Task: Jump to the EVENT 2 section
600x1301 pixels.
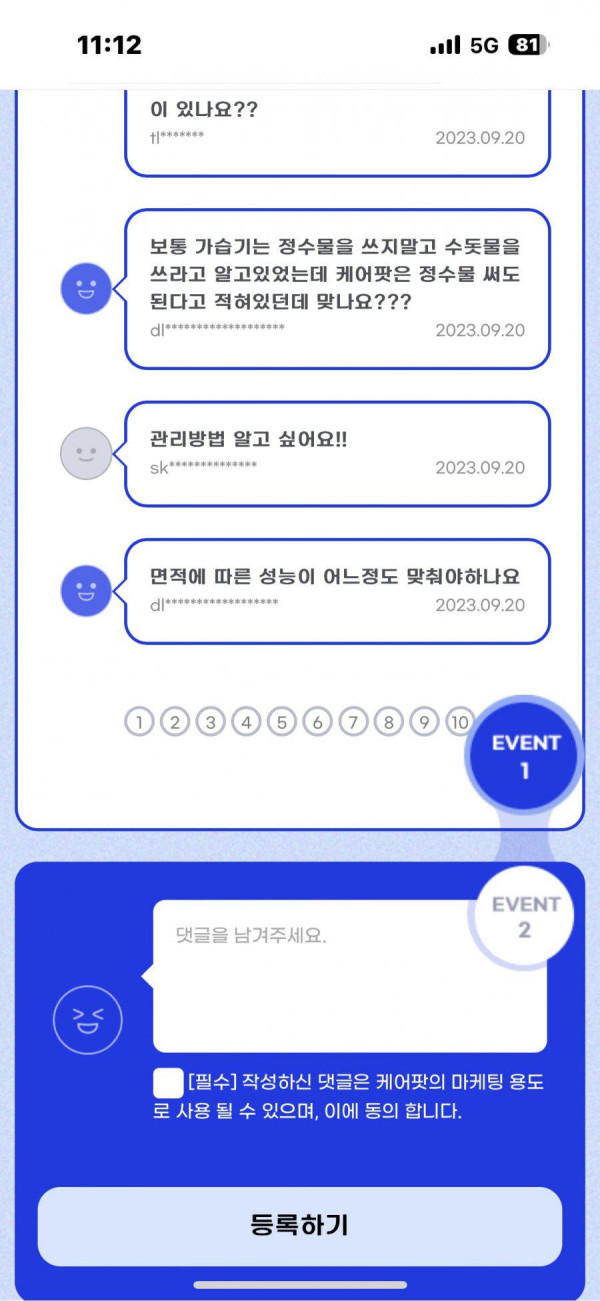Action: (x=525, y=917)
